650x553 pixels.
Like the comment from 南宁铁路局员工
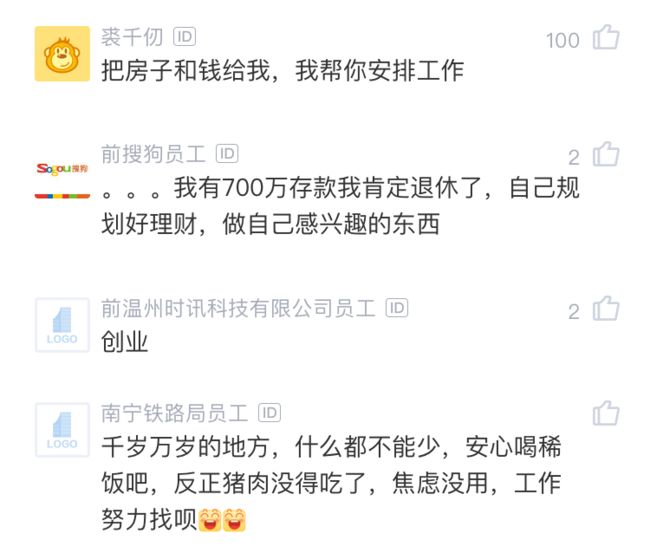(606, 413)
